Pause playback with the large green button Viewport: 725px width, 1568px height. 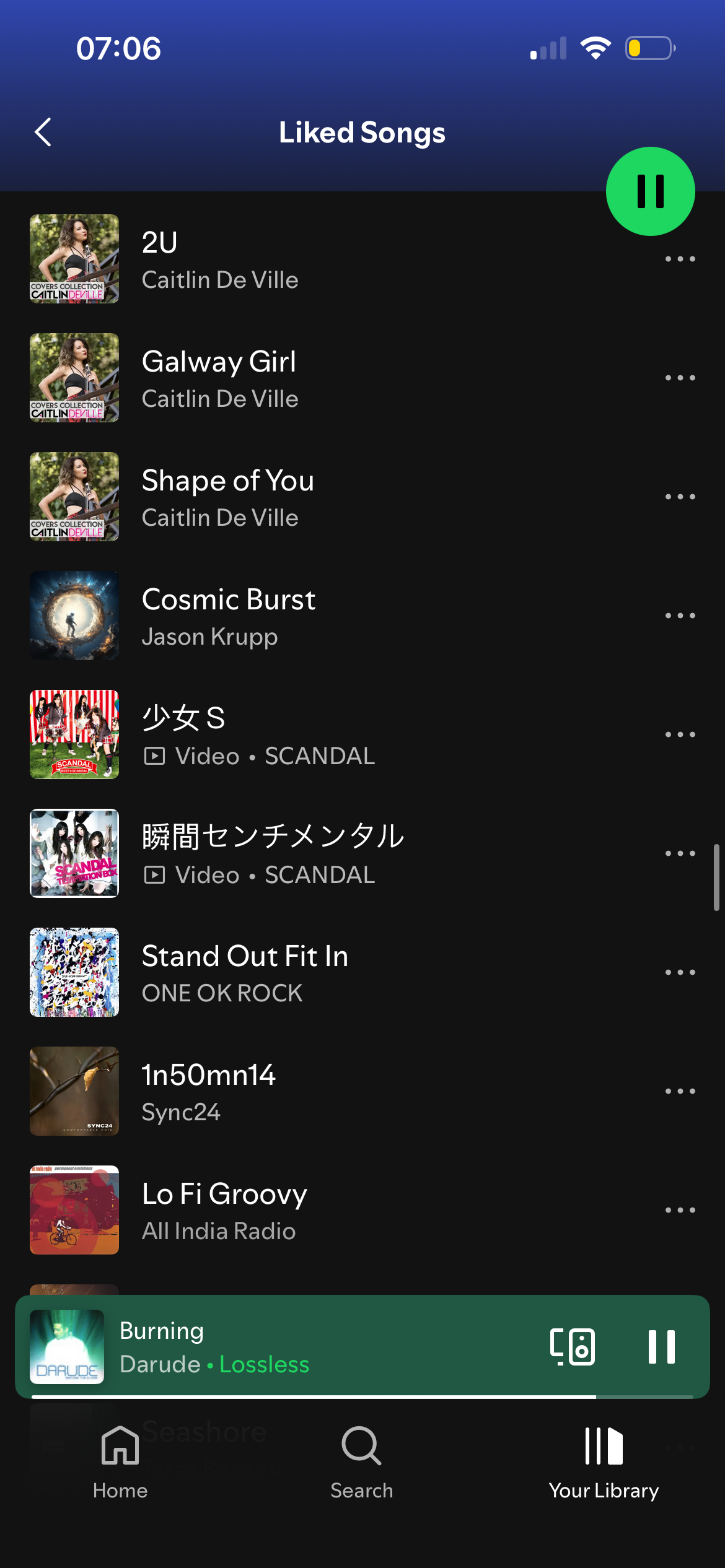coord(650,191)
